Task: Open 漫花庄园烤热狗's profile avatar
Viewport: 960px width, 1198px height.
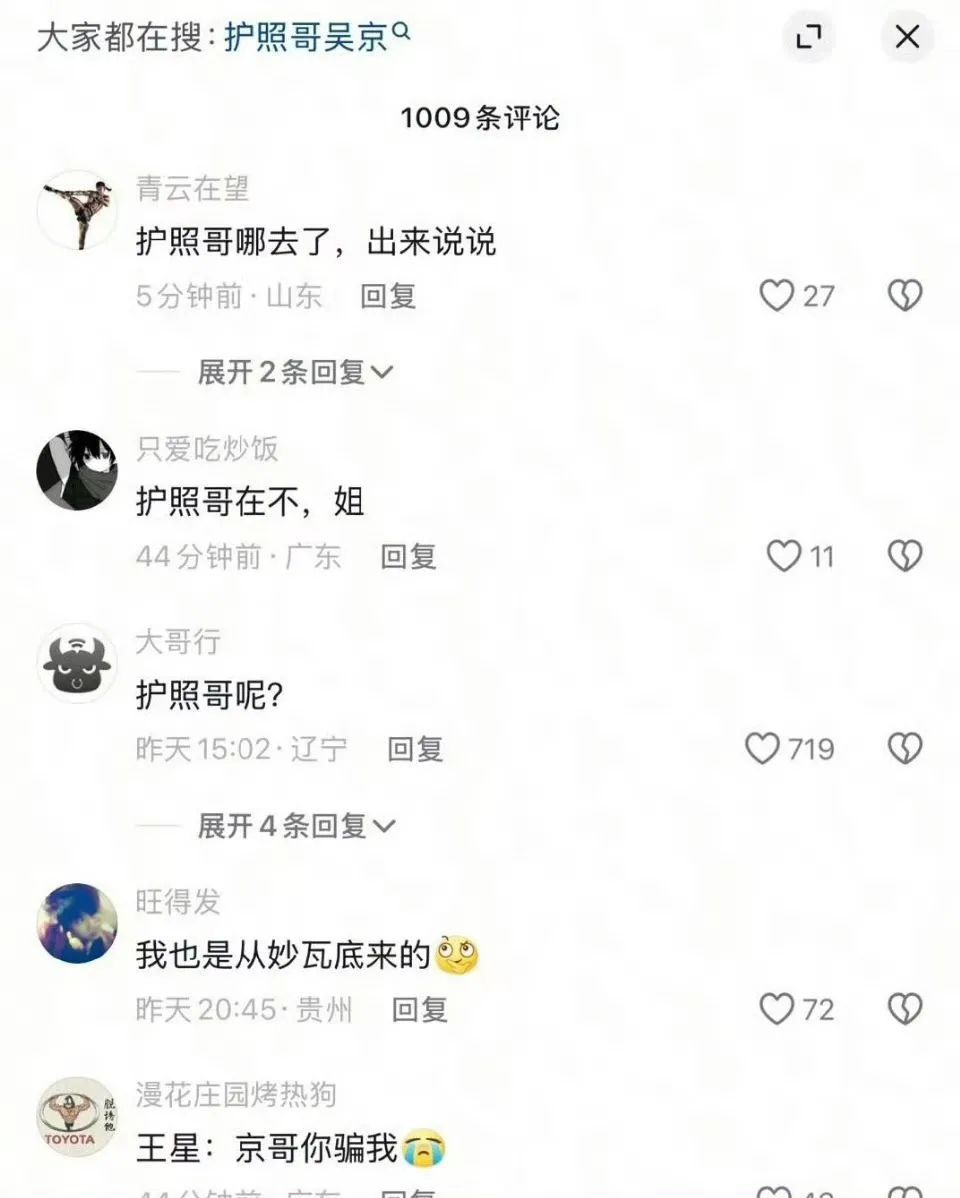Action: pos(77,1117)
